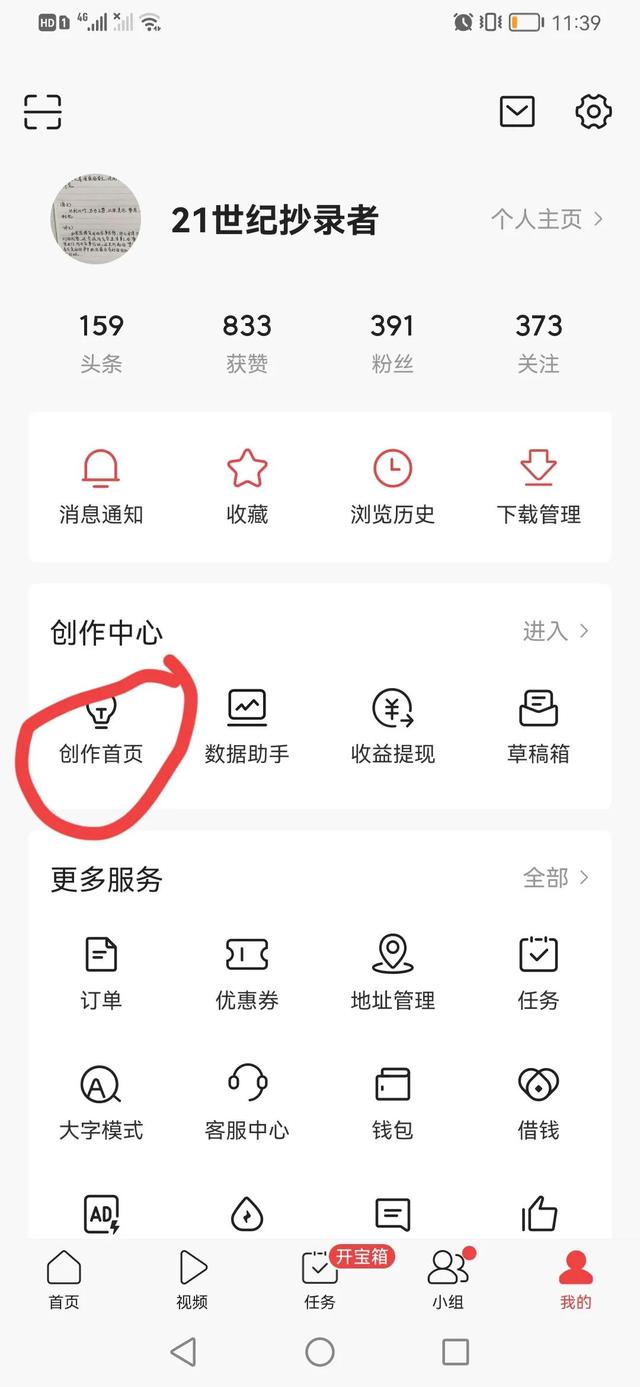Screen dimensions: 640x1387
Task: Open 消息通知 notifications
Action: [101, 487]
